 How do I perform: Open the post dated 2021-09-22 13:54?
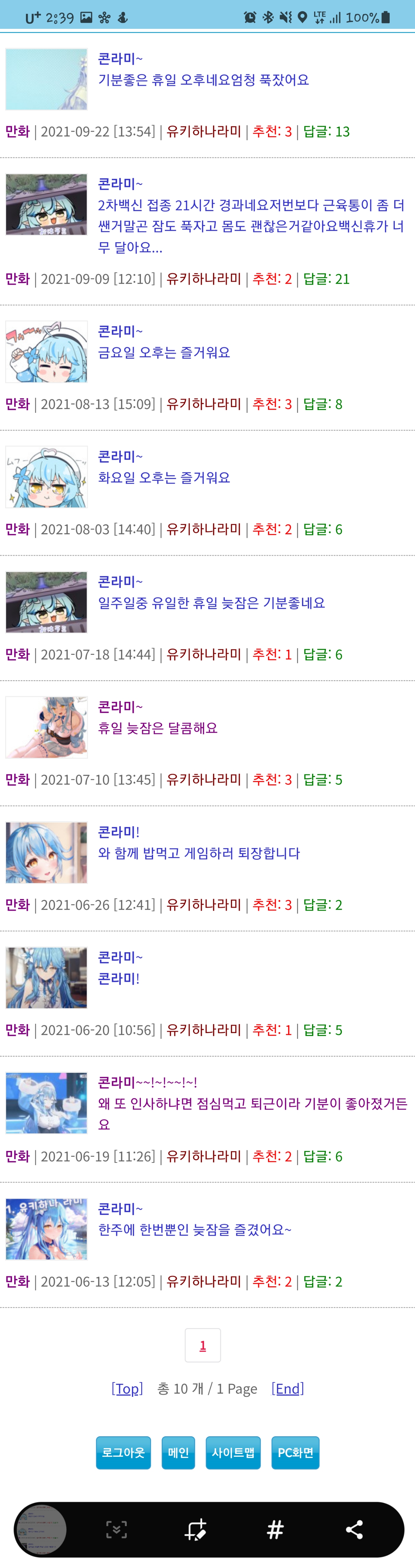point(203,80)
